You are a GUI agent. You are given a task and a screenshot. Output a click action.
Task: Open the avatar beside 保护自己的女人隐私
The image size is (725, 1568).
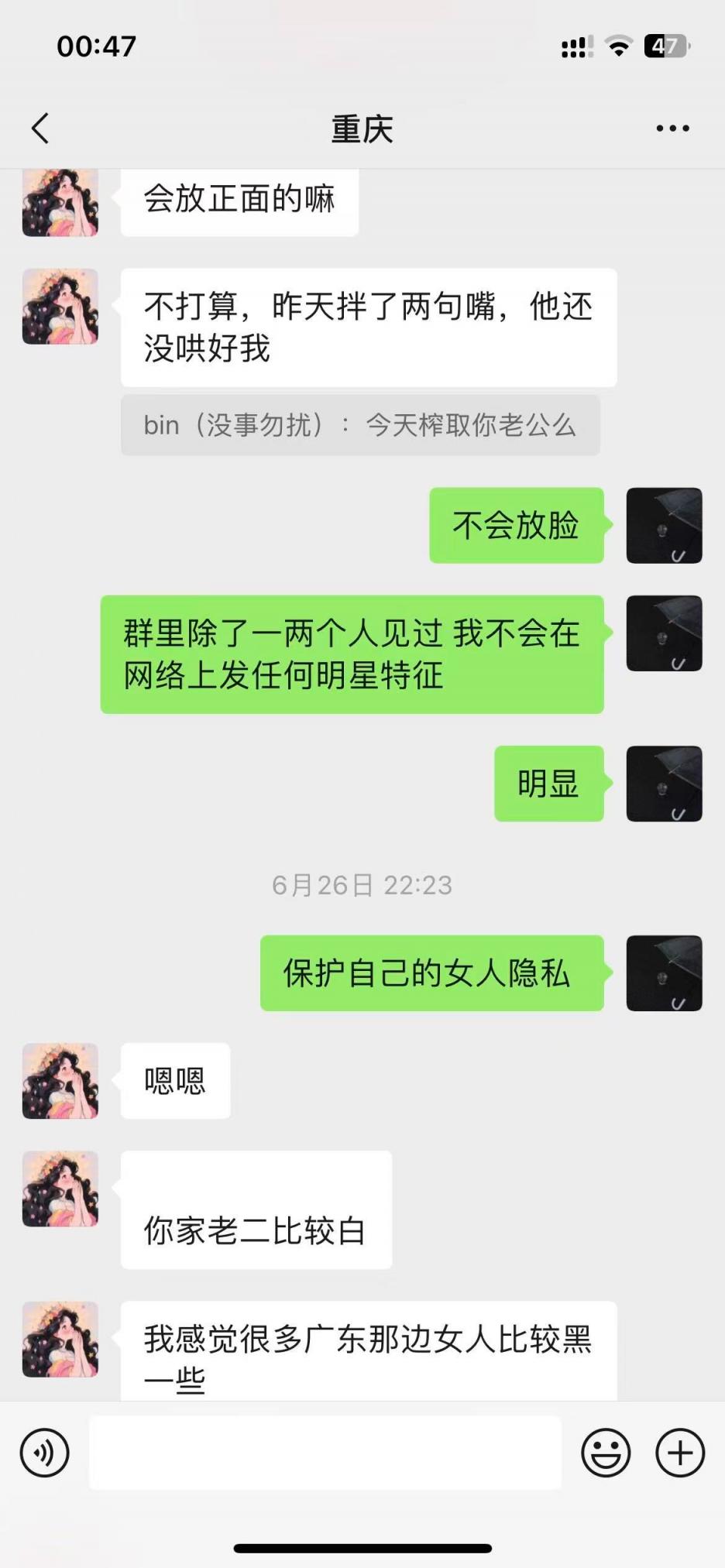[664, 973]
